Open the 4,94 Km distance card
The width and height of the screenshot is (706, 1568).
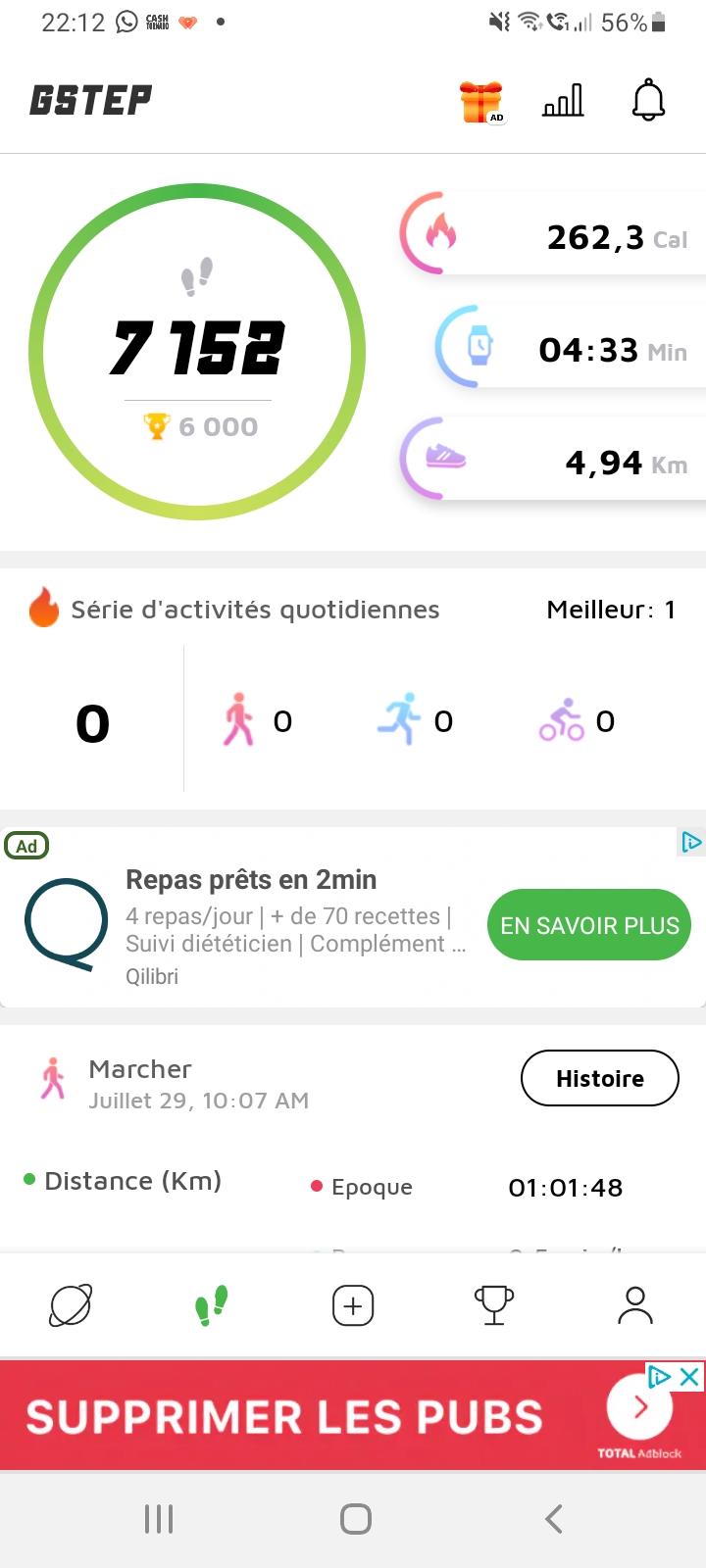[x=553, y=461]
